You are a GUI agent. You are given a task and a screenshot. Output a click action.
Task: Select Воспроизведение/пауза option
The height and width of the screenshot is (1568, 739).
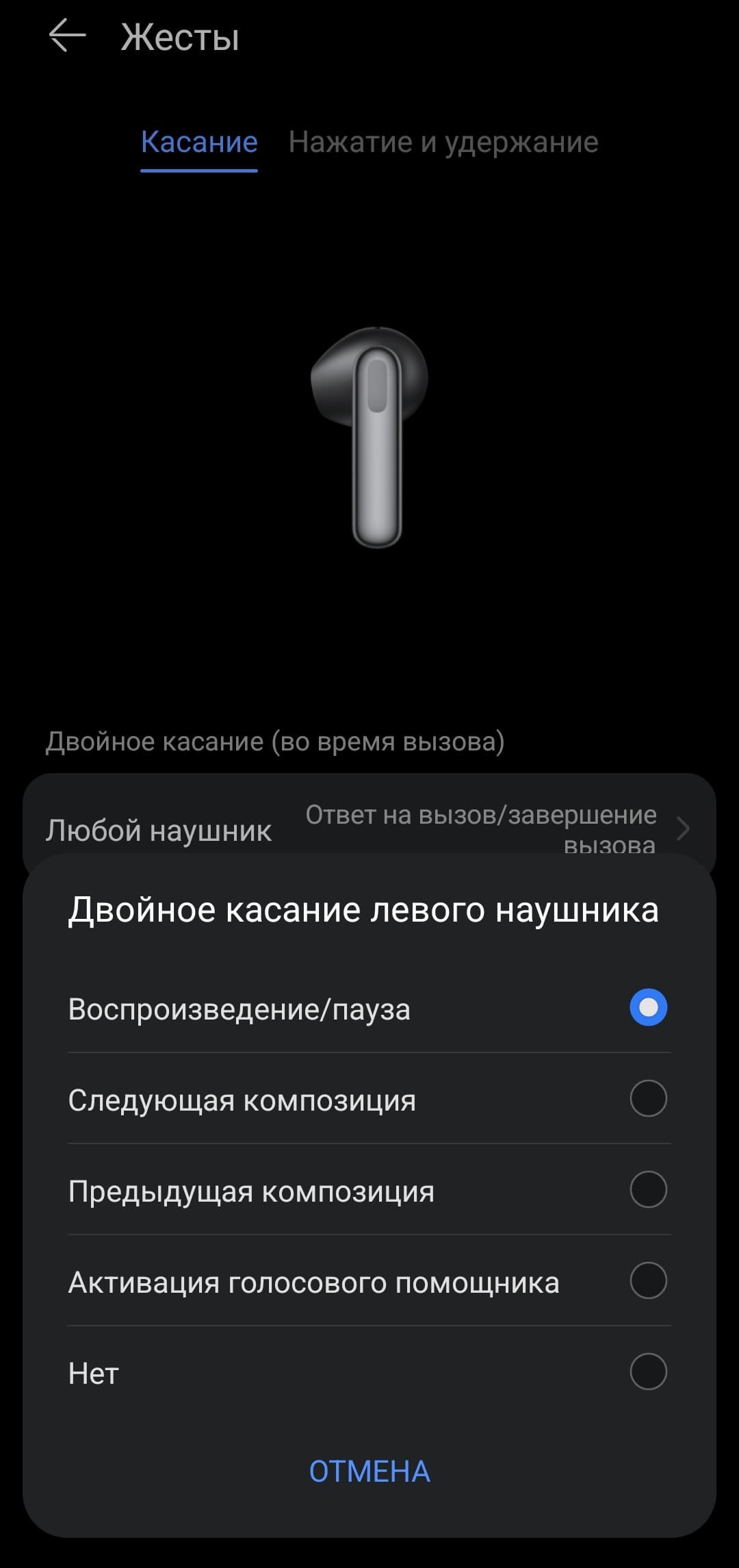click(x=369, y=1008)
